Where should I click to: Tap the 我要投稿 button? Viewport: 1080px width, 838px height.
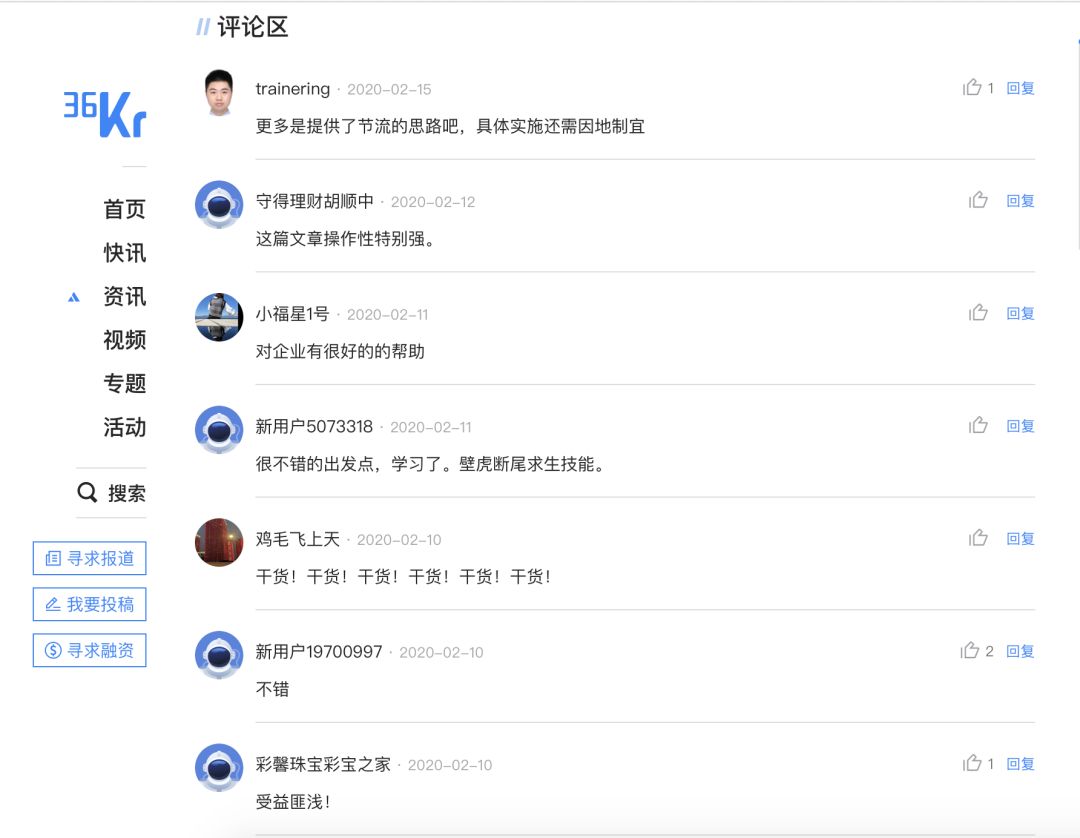(x=90, y=604)
